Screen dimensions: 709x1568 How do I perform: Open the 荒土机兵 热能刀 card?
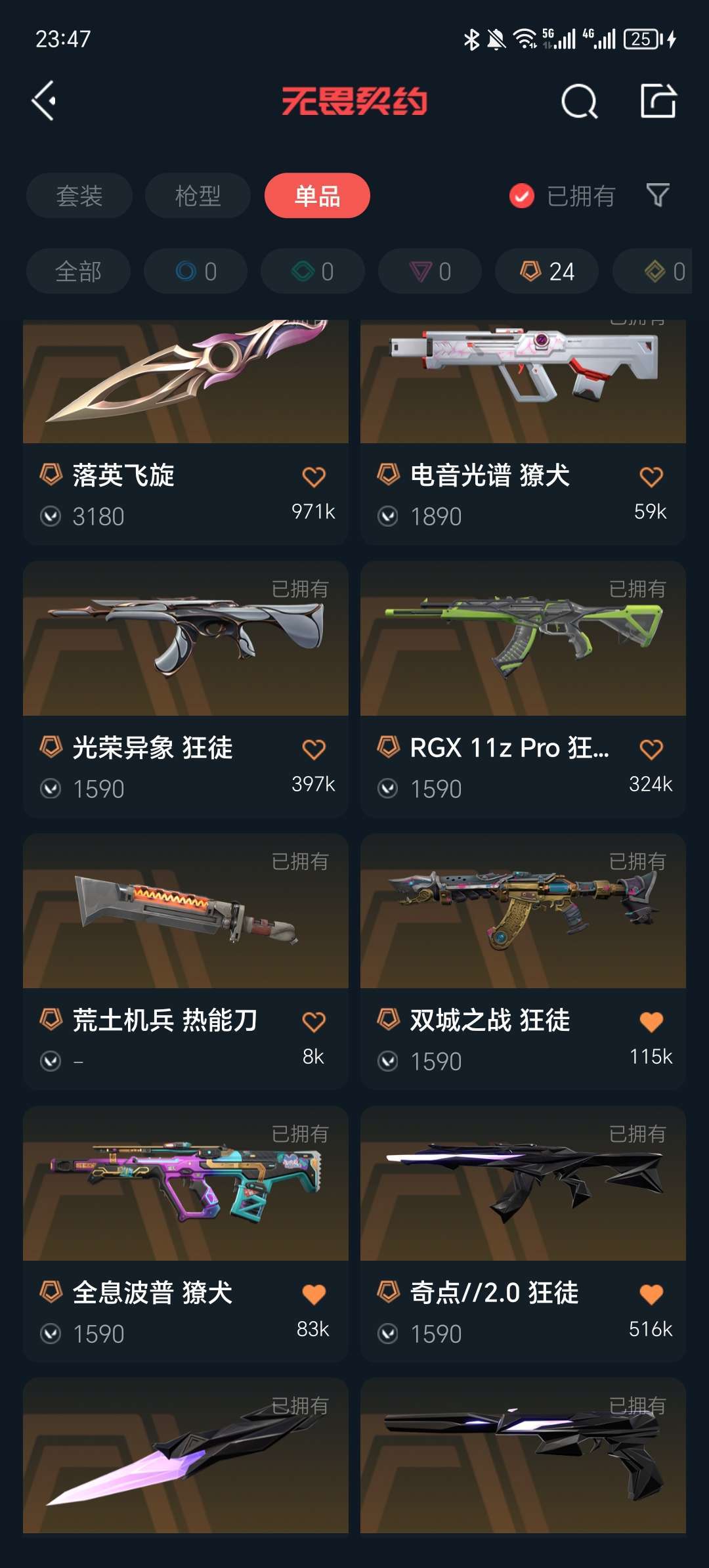186,962
